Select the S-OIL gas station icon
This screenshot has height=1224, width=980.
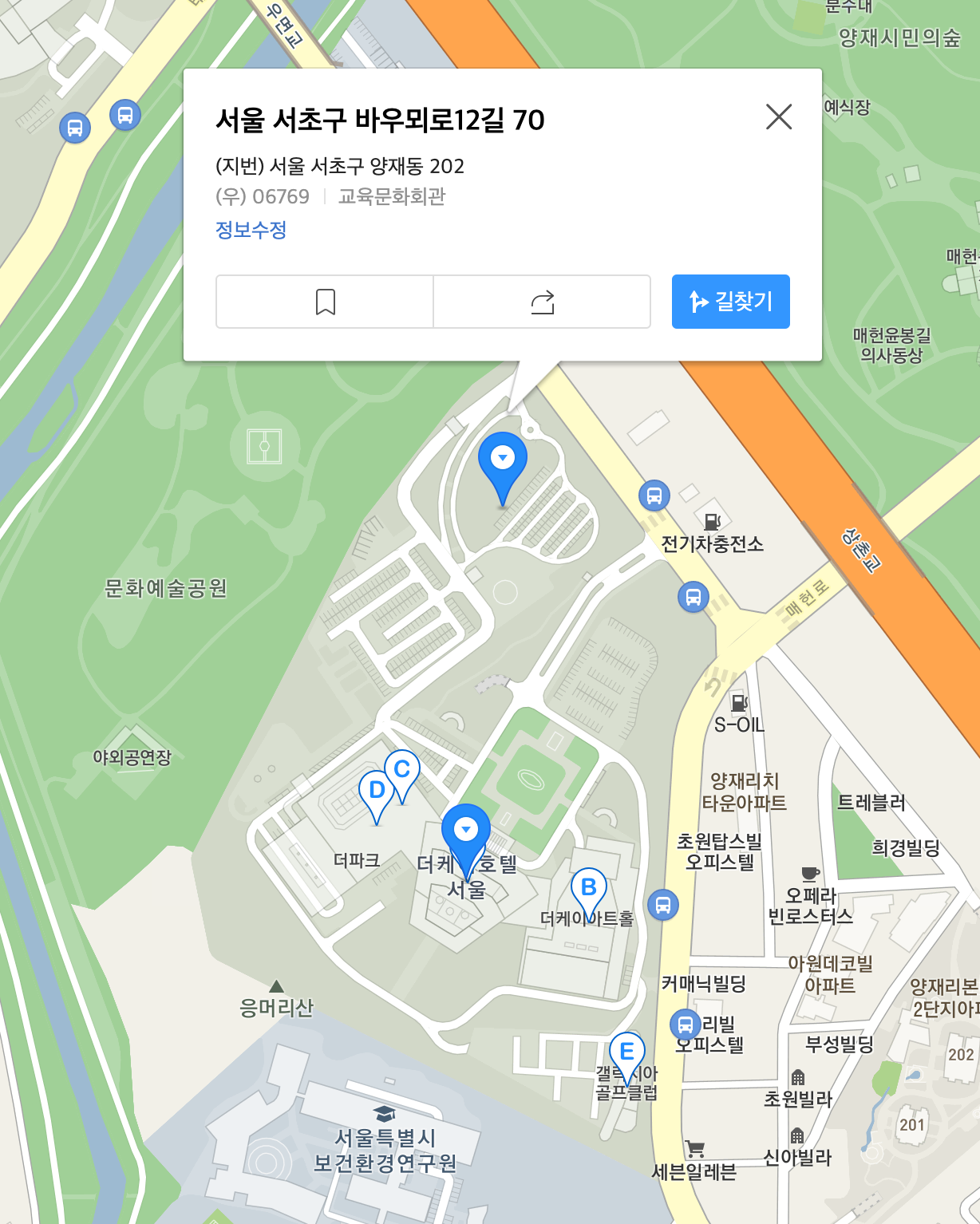738,702
